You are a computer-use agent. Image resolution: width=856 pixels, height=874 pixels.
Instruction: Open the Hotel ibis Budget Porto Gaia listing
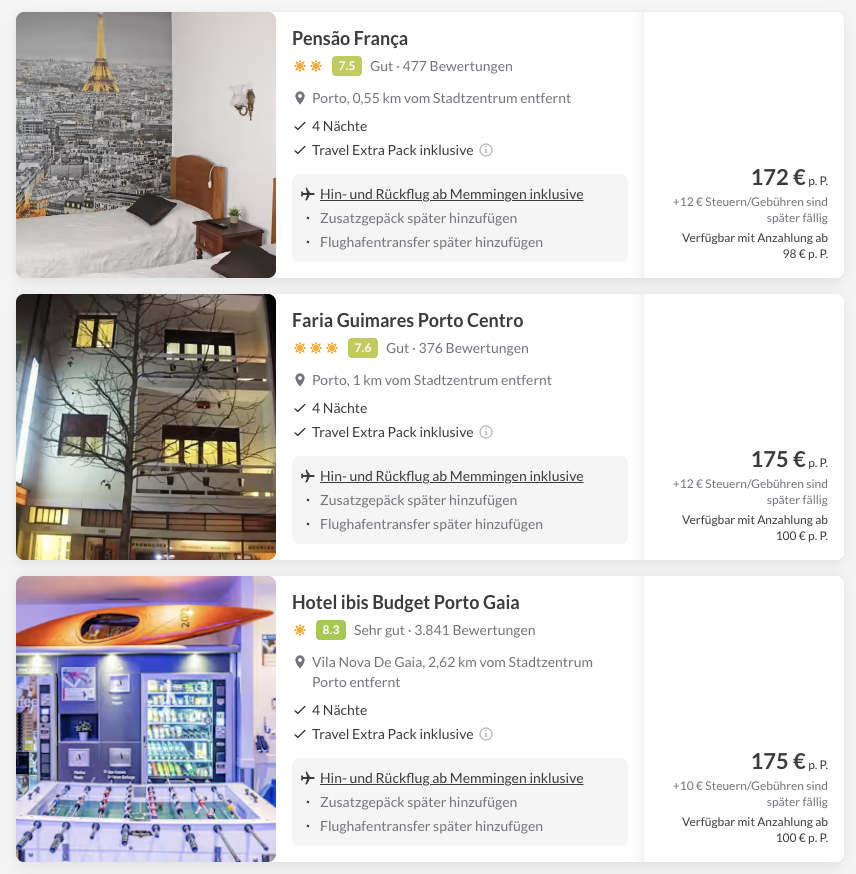[405, 603]
